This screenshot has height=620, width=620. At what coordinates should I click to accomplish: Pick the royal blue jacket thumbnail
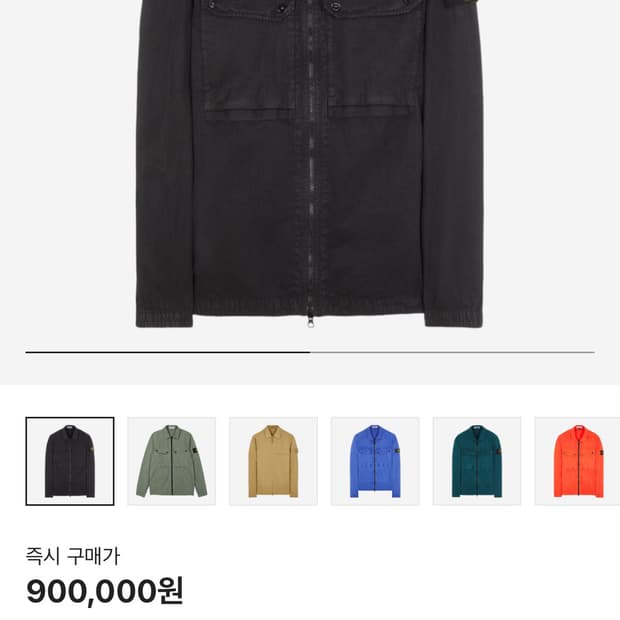(x=375, y=461)
